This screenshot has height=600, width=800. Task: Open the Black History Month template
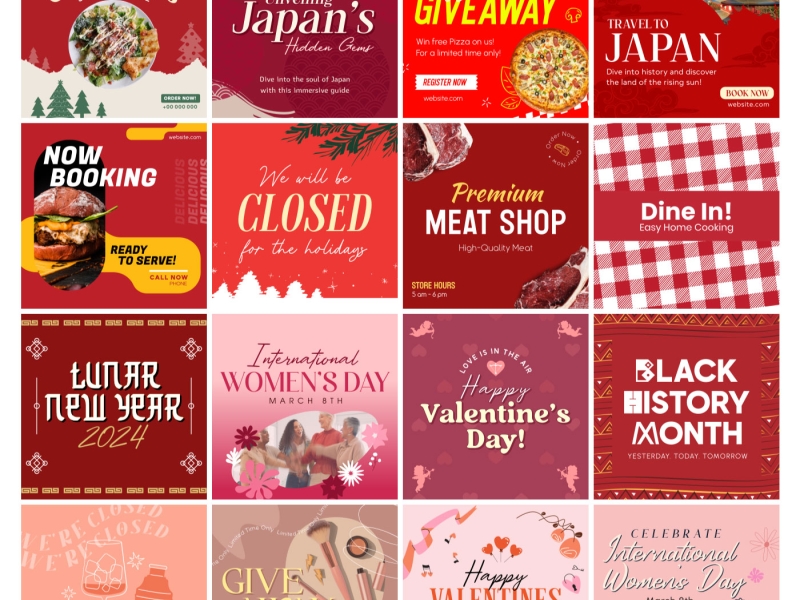point(686,406)
